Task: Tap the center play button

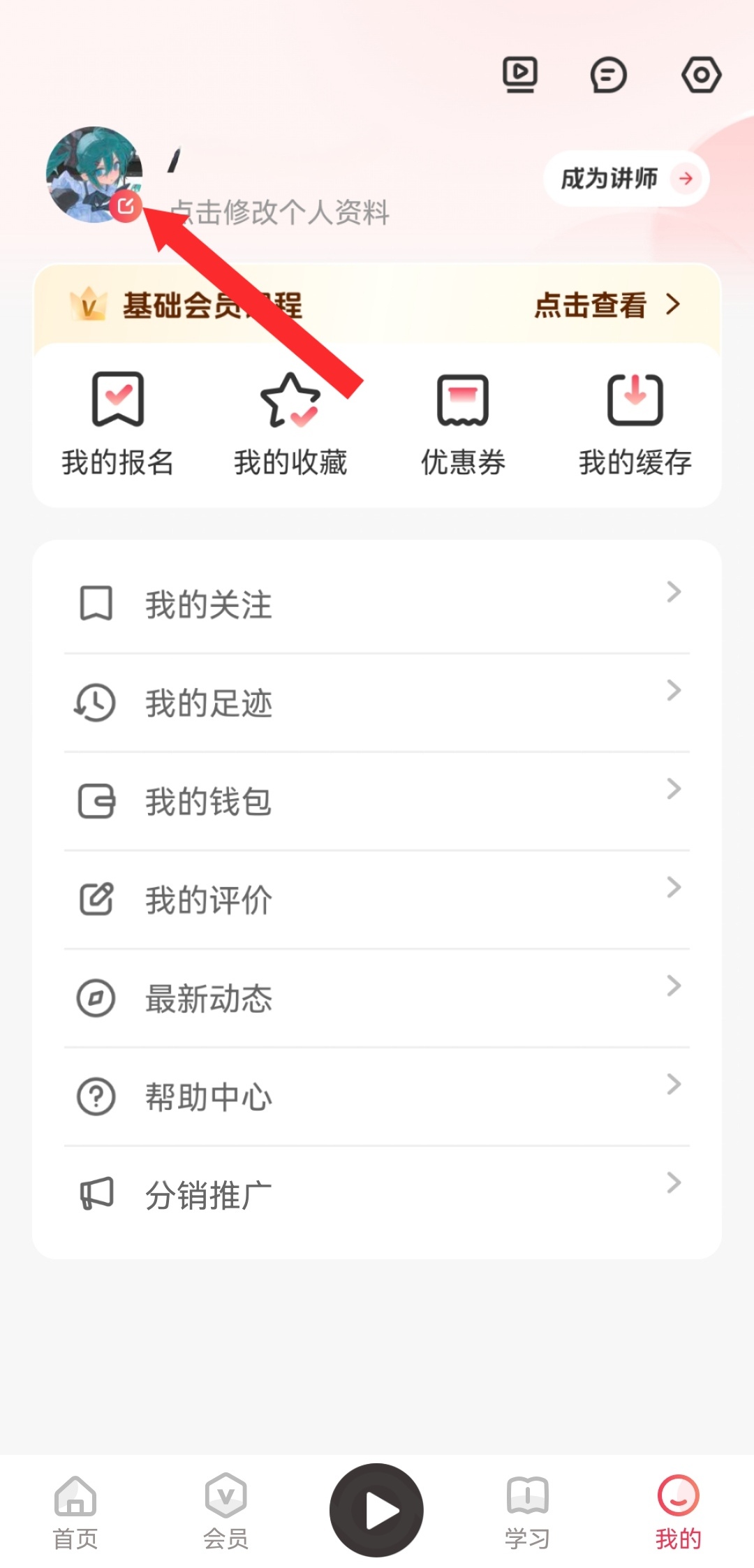Action: click(377, 1510)
